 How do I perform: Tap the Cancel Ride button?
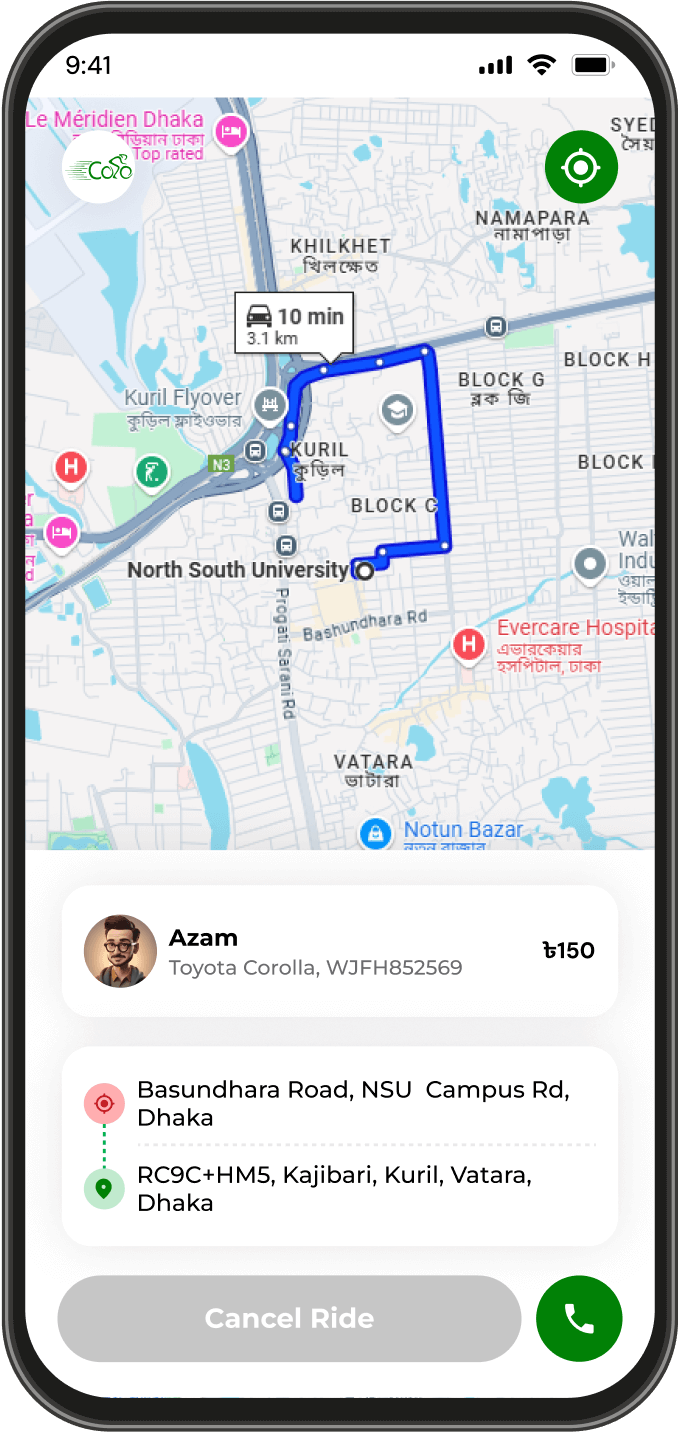click(289, 1318)
